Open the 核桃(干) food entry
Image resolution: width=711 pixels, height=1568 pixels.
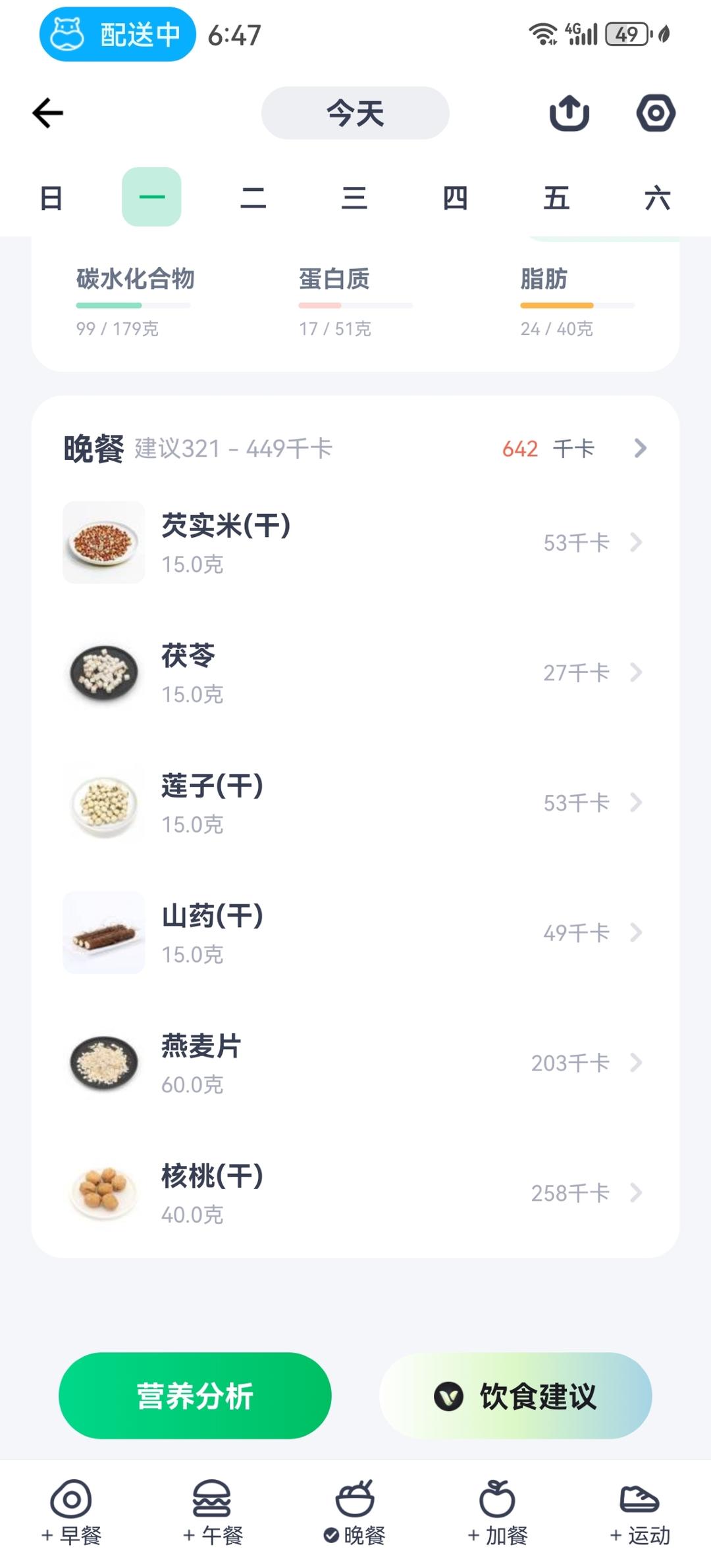tap(355, 1193)
